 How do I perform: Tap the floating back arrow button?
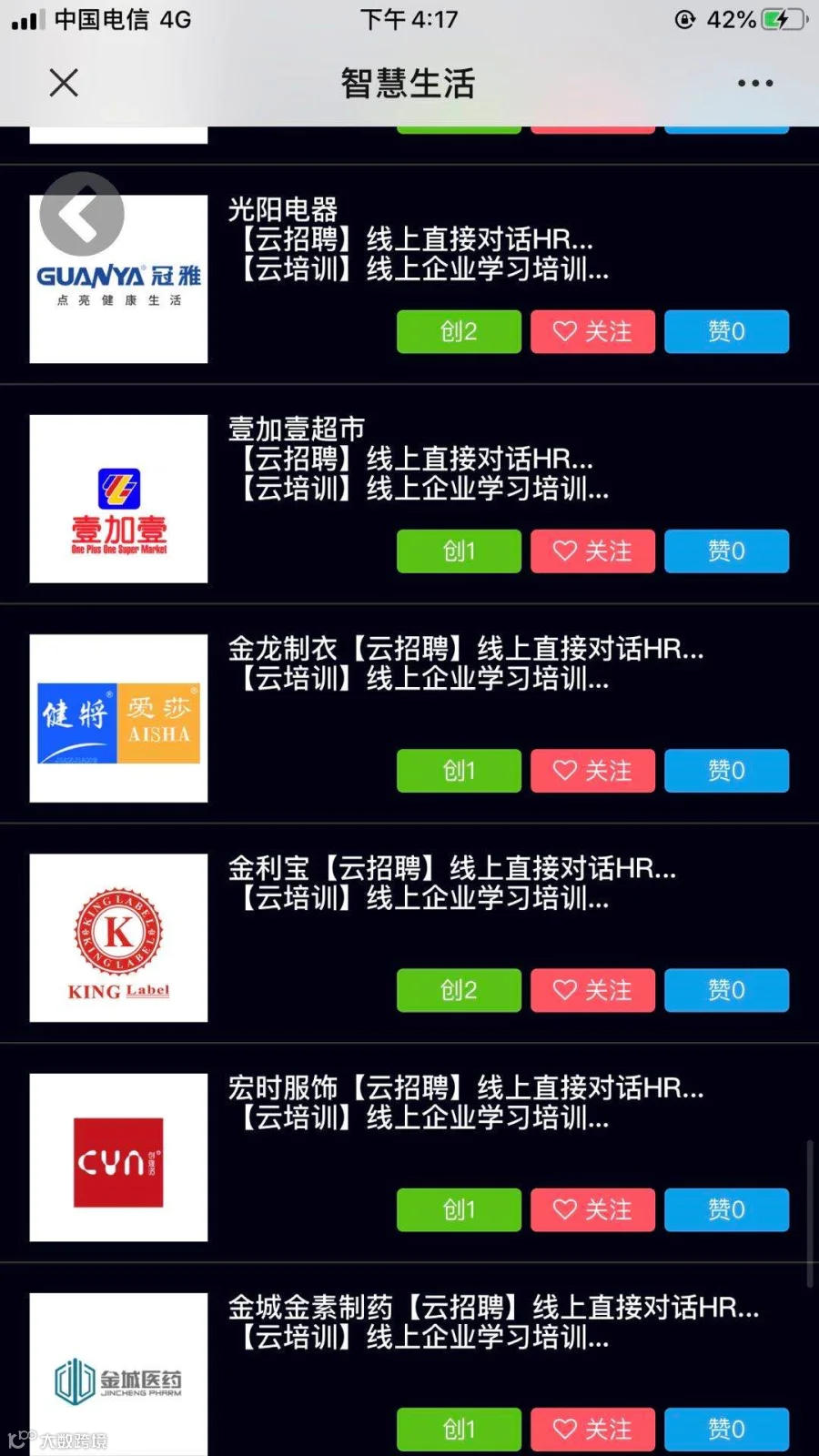tap(83, 215)
